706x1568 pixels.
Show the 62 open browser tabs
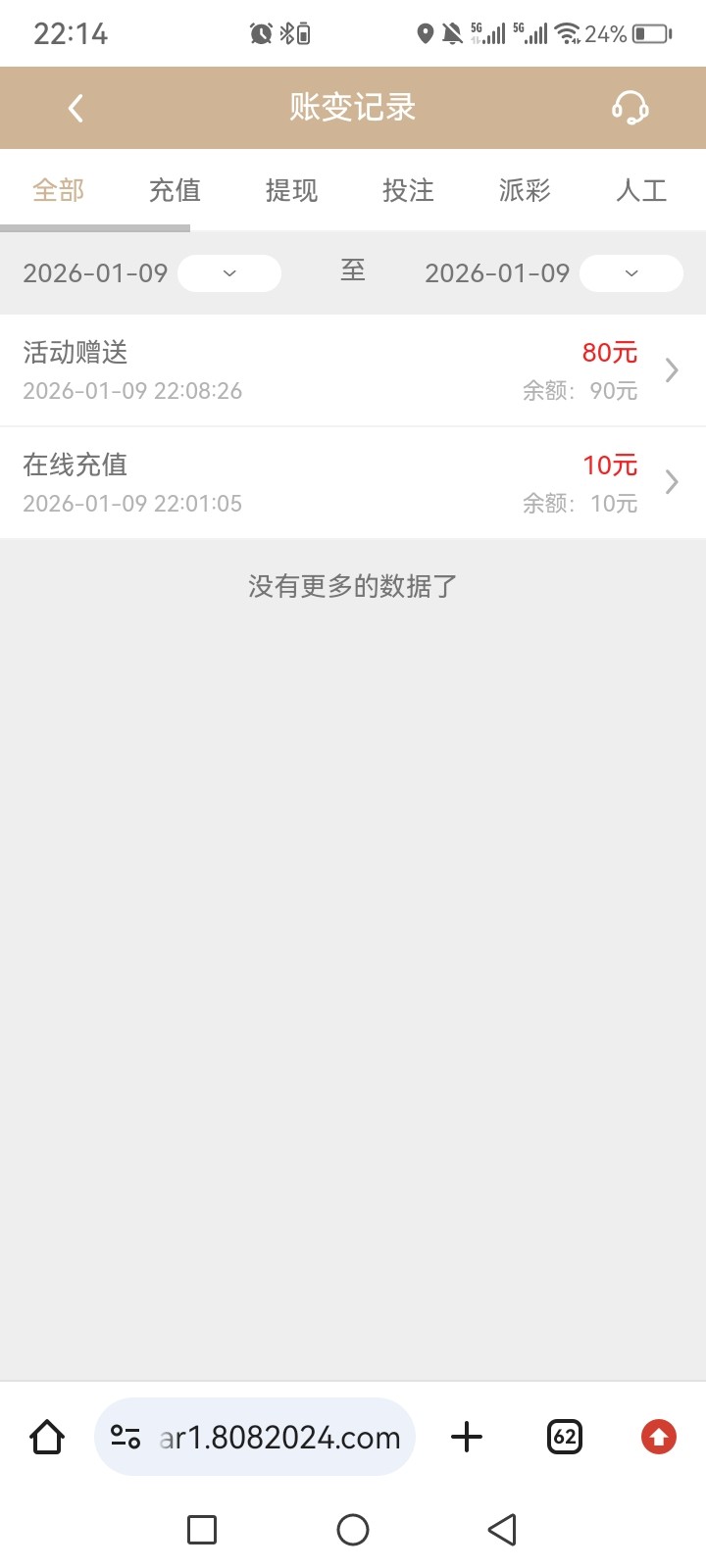point(564,1438)
